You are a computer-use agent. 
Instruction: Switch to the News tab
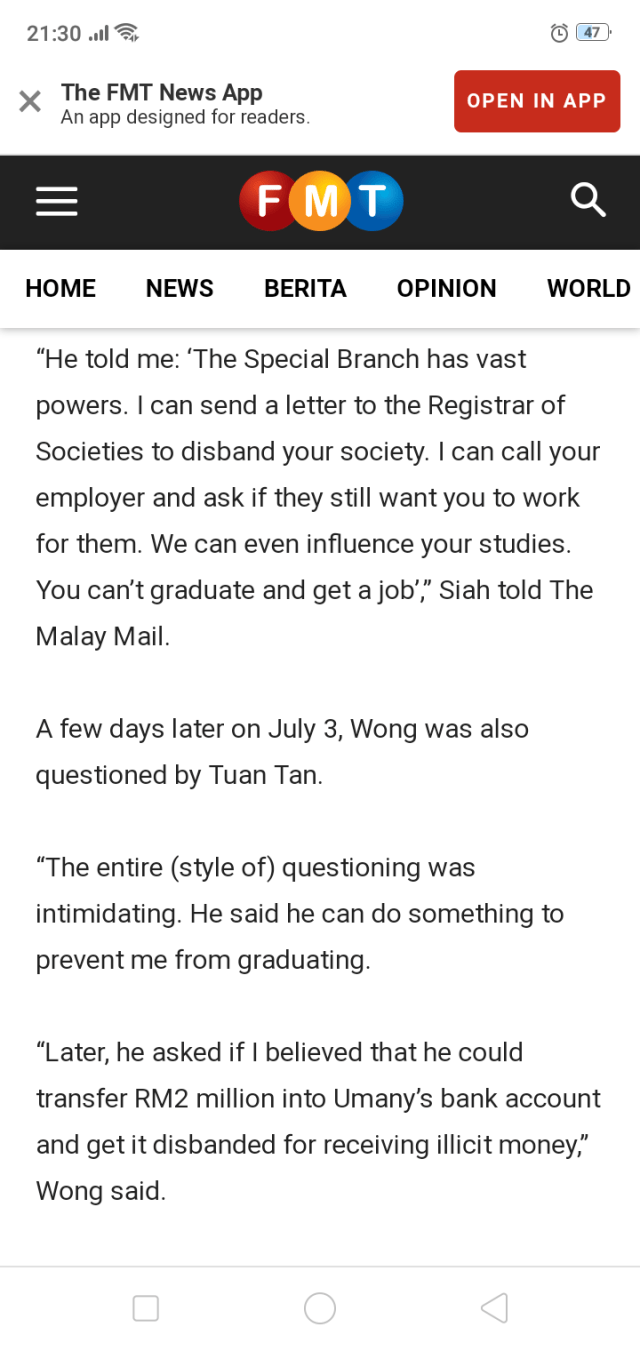(180, 288)
